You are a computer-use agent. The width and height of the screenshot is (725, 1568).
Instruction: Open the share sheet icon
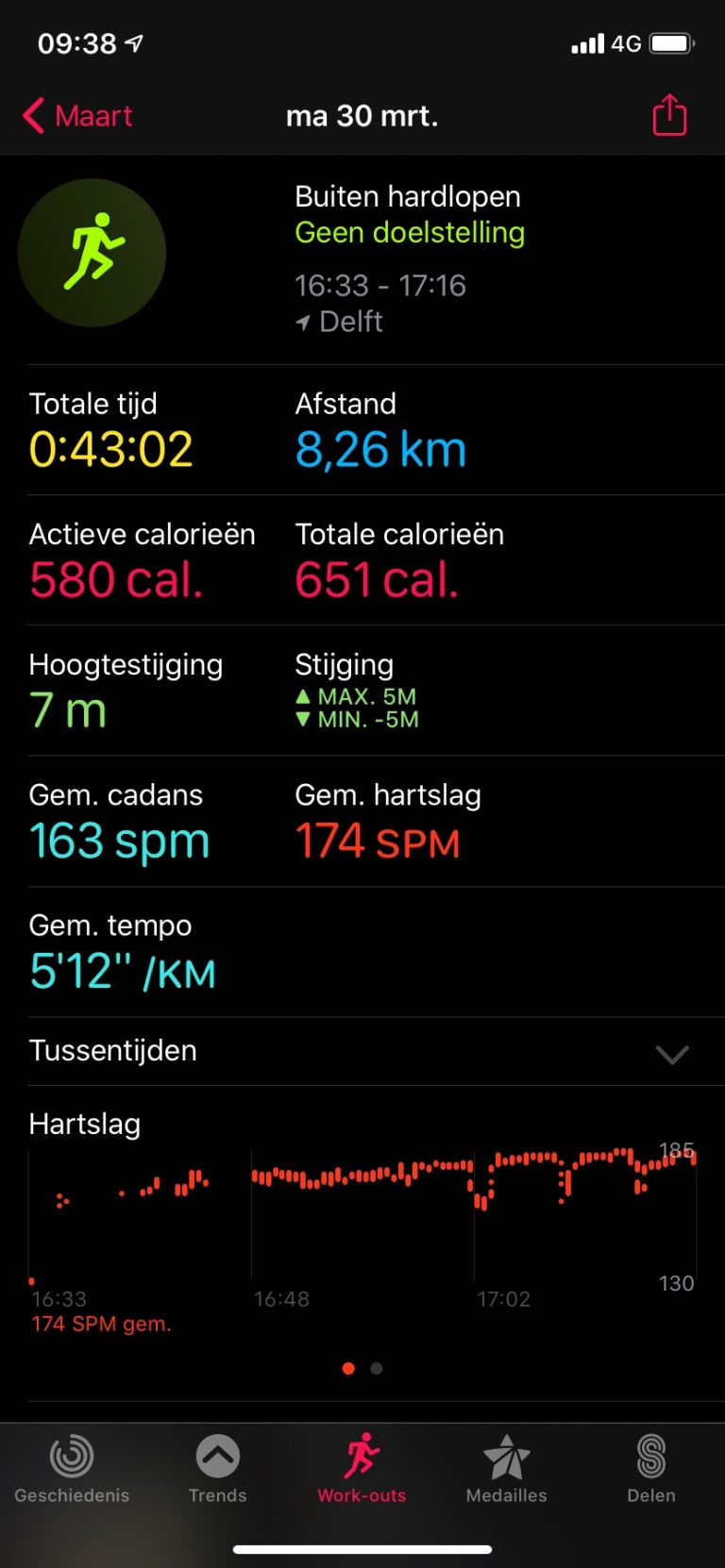[x=668, y=115]
